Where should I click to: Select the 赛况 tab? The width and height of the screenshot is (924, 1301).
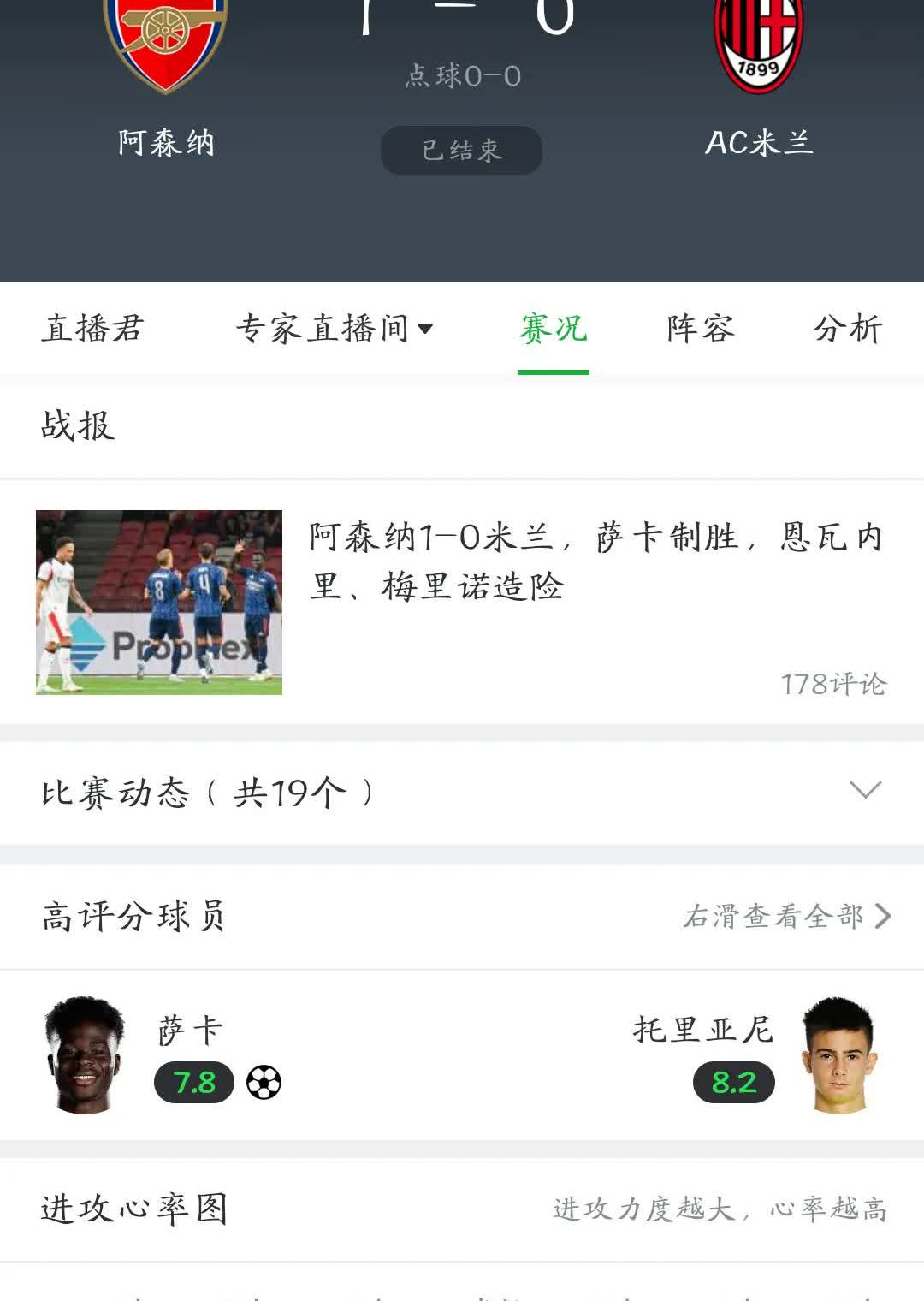point(553,329)
